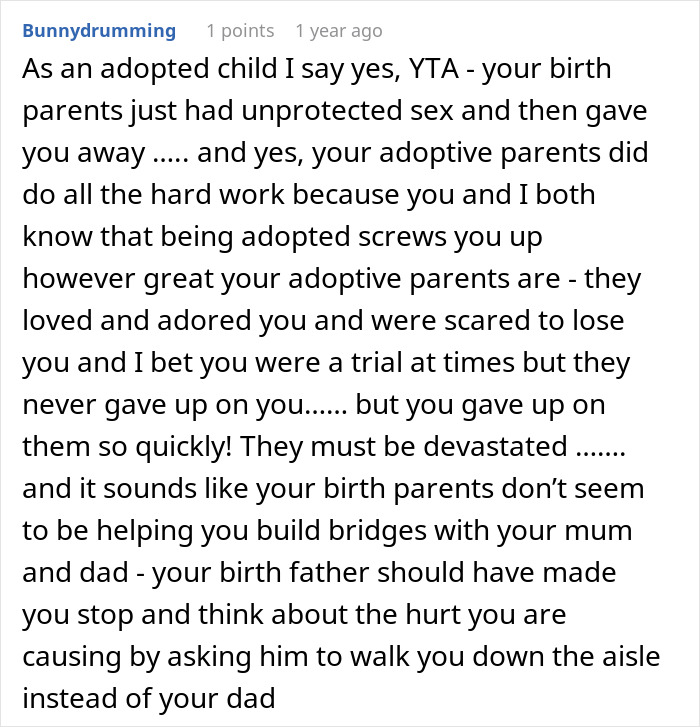Screen dimensions: 700x727
Task: Open Bunnydrumming's user profile
Action: click(x=99, y=31)
